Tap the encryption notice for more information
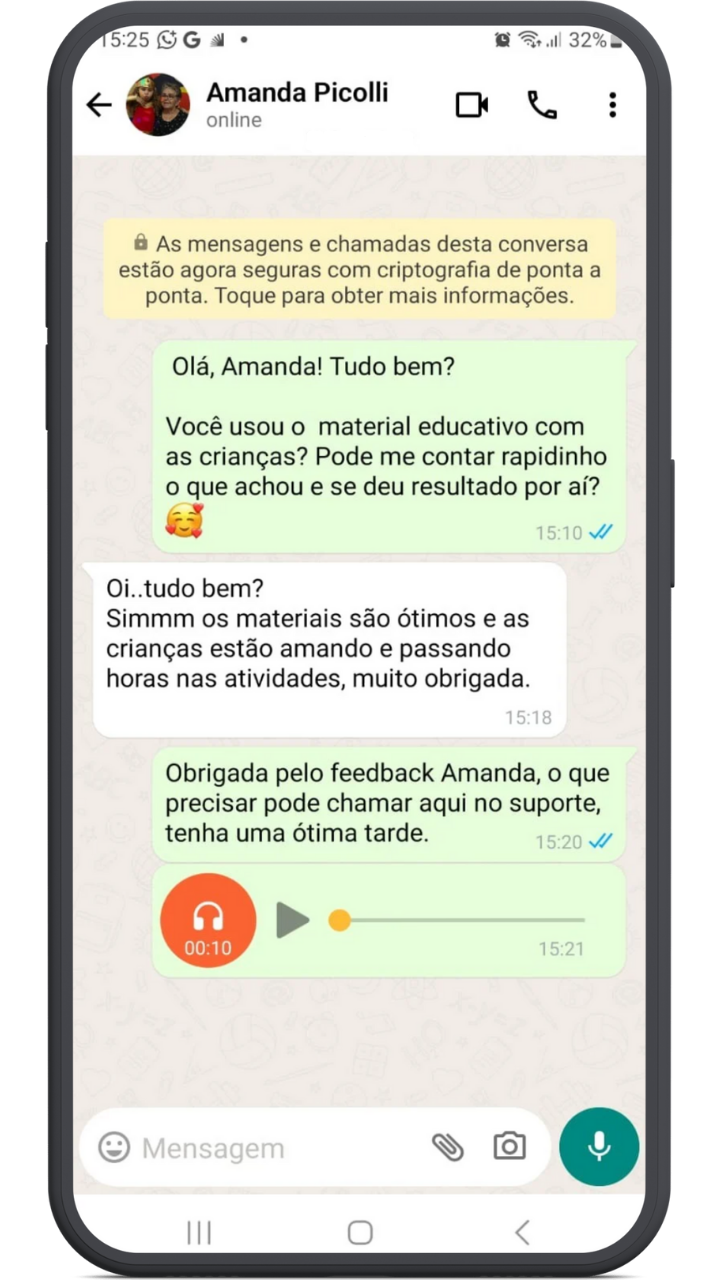 pos(360,269)
